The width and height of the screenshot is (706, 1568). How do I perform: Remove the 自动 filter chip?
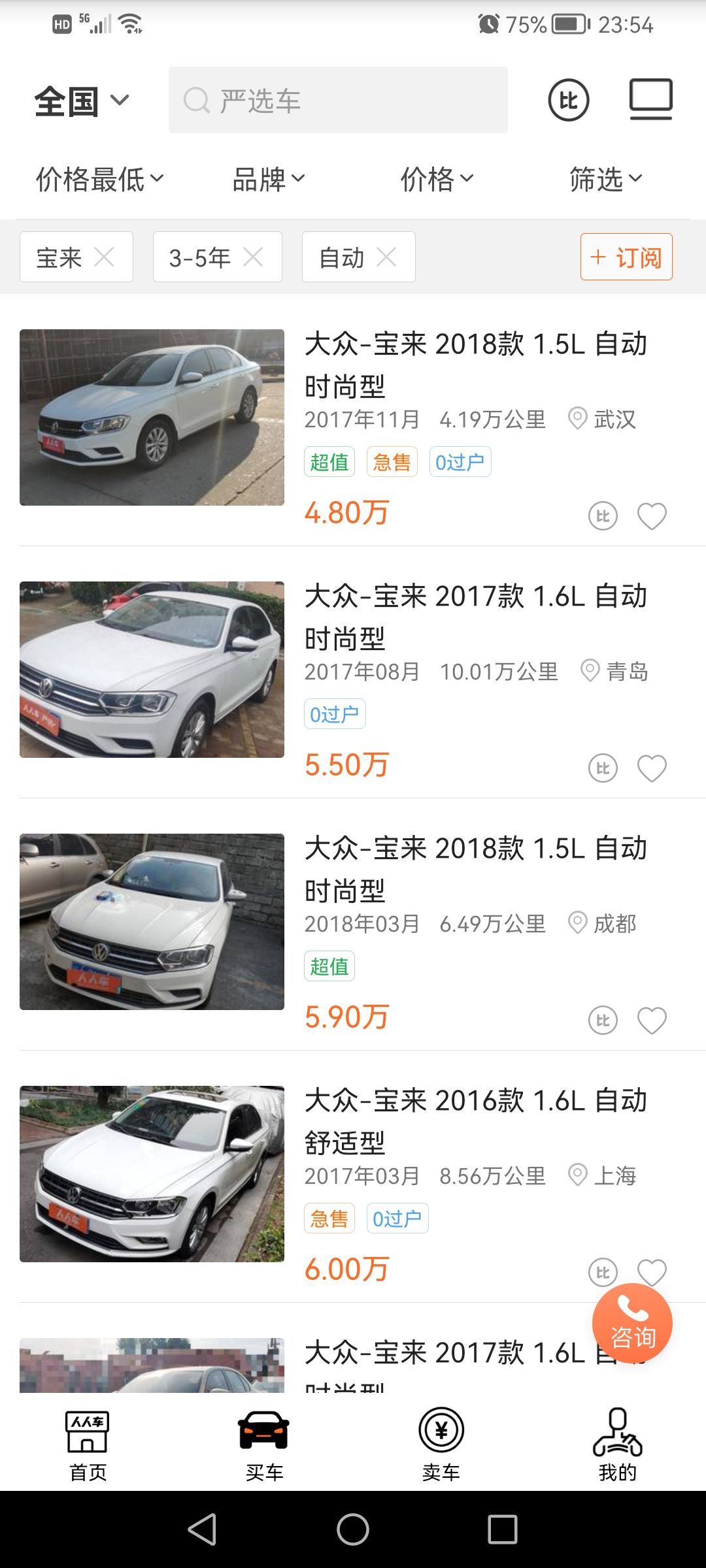[x=387, y=257]
